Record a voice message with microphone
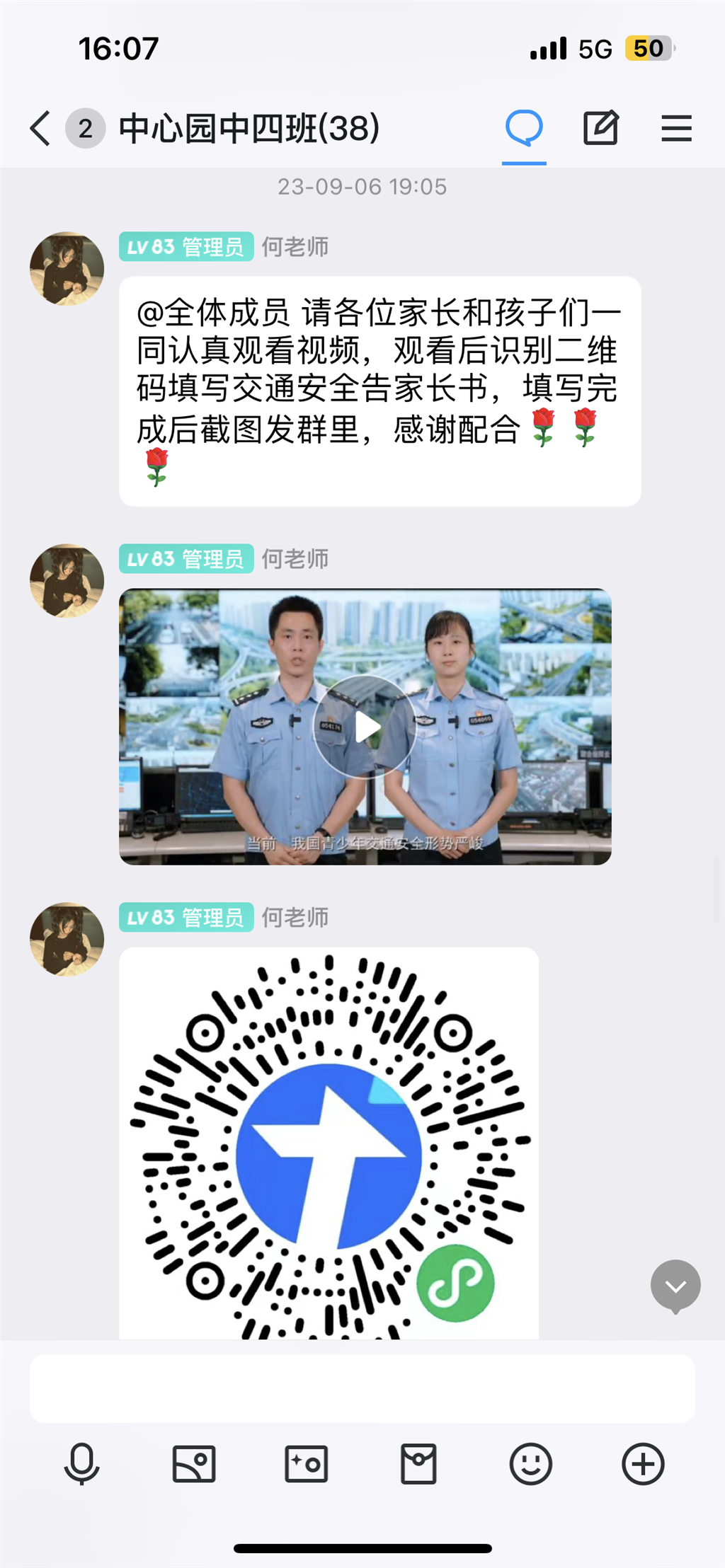Screen dimensions: 725x1568 [81, 1463]
